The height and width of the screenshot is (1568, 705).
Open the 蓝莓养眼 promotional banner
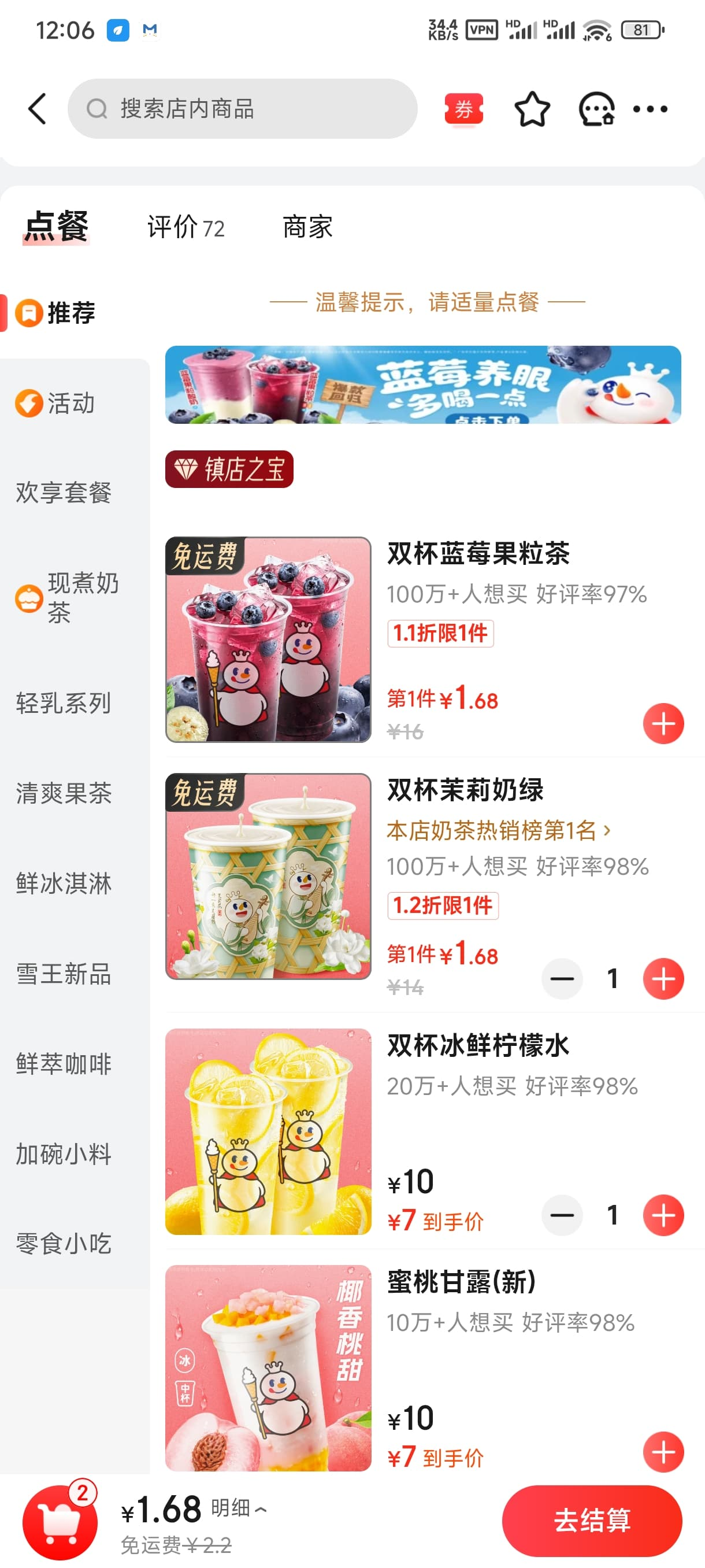pyautogui.click(x=423, y=384)
